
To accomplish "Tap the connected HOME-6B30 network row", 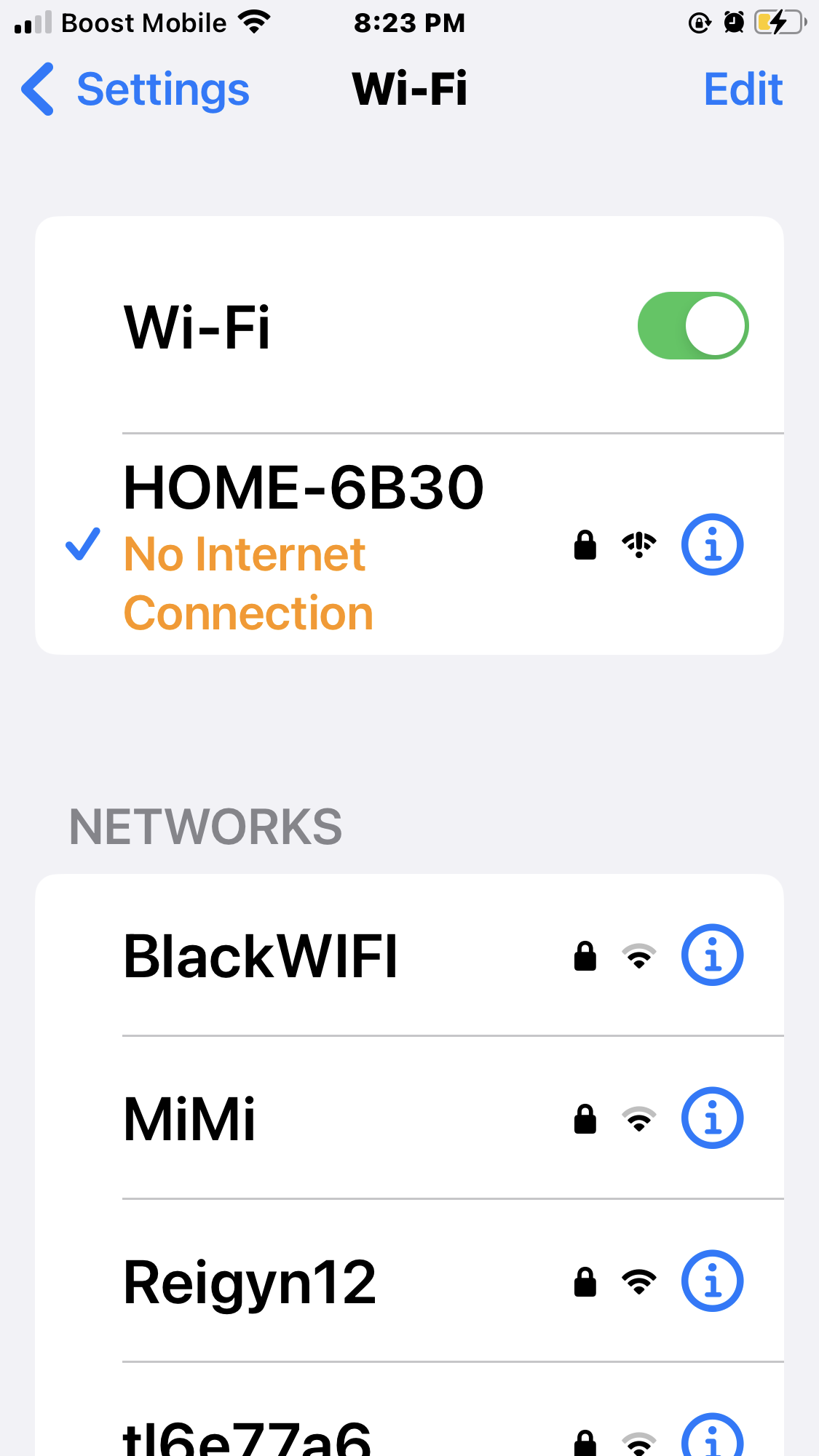I will coord(303,546).
